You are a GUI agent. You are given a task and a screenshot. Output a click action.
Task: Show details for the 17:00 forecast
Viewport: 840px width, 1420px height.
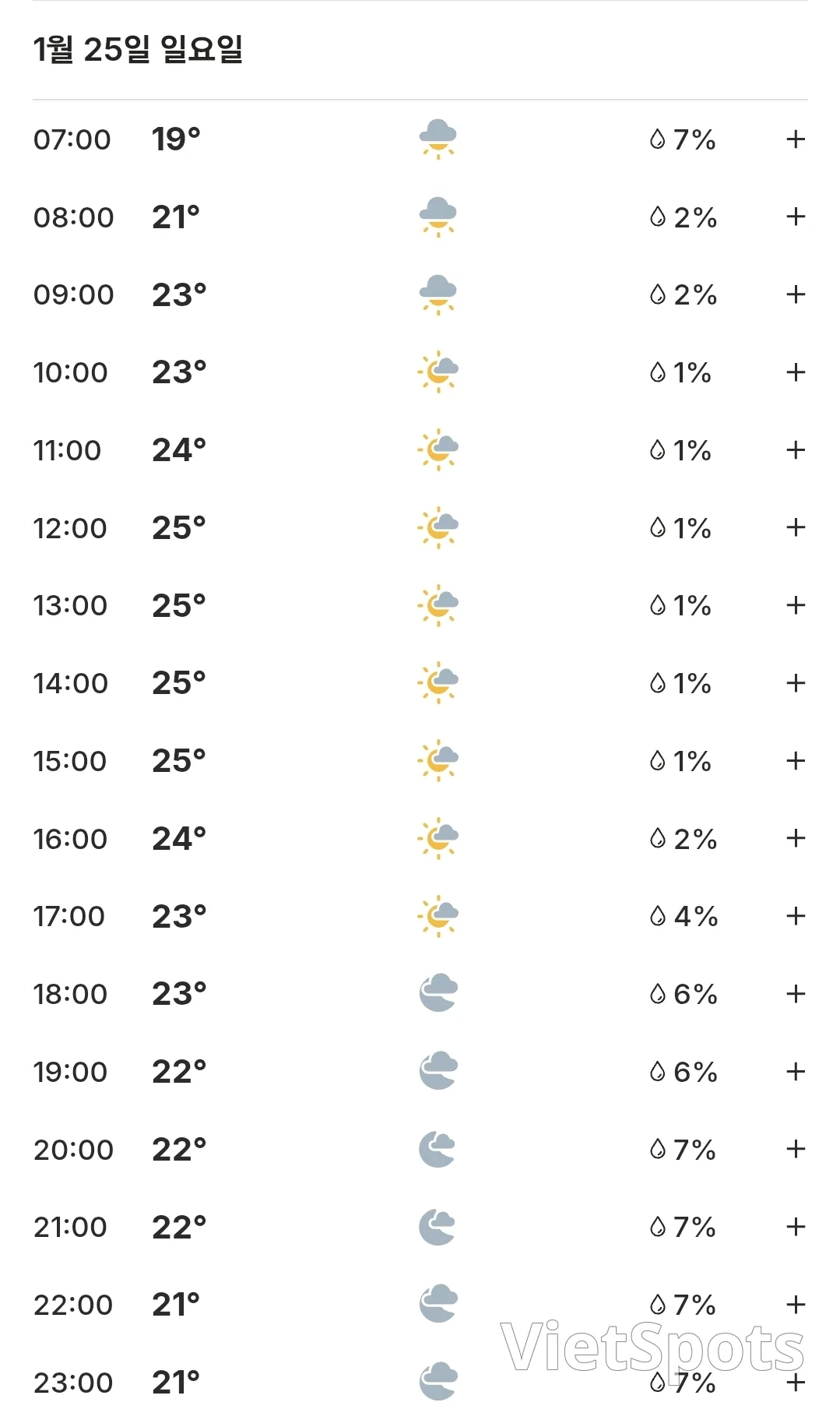point(795,916)
